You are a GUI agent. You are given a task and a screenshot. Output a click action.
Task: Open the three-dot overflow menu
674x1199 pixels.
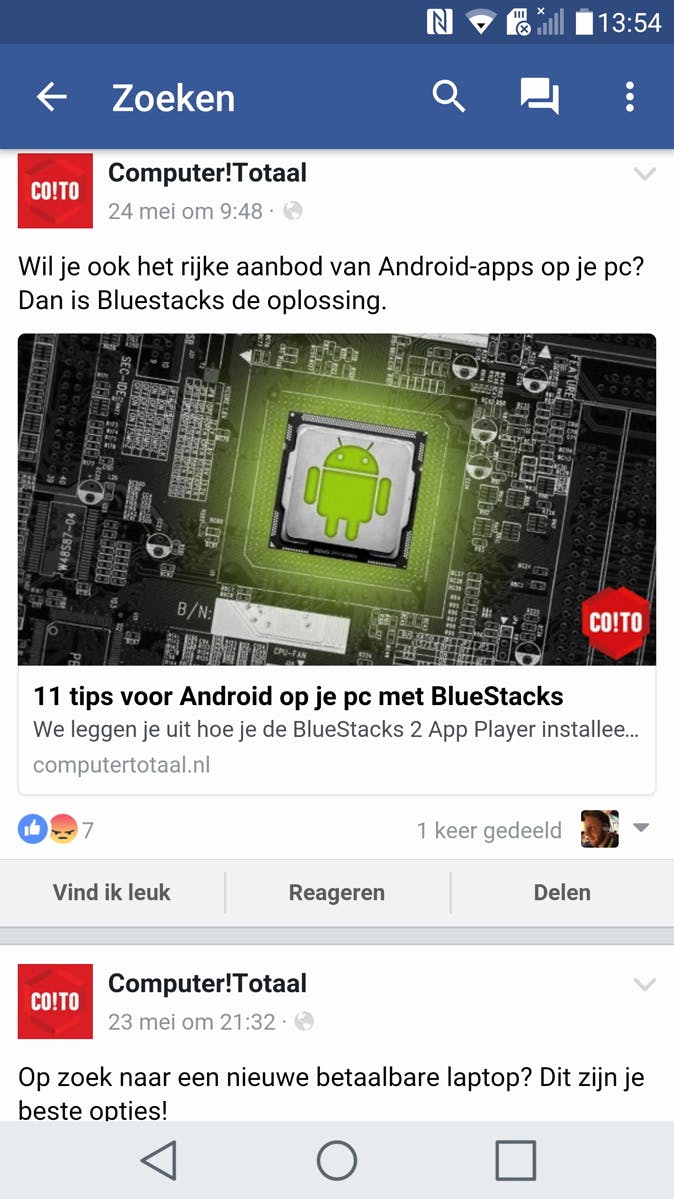(629, 97)
